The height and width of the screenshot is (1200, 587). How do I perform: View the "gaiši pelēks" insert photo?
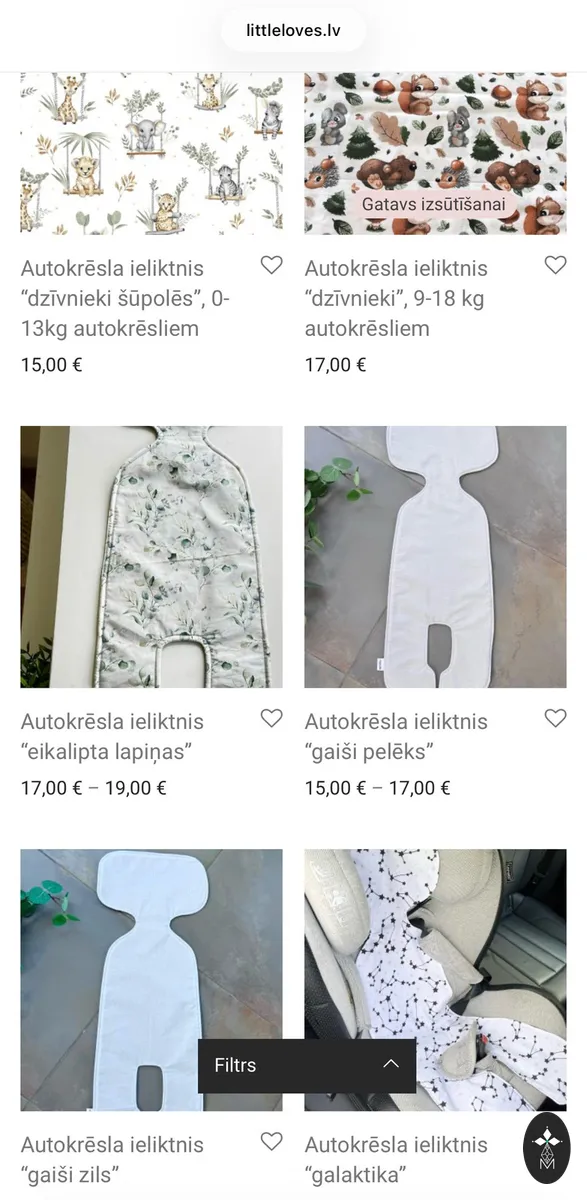tap(435, 557)
